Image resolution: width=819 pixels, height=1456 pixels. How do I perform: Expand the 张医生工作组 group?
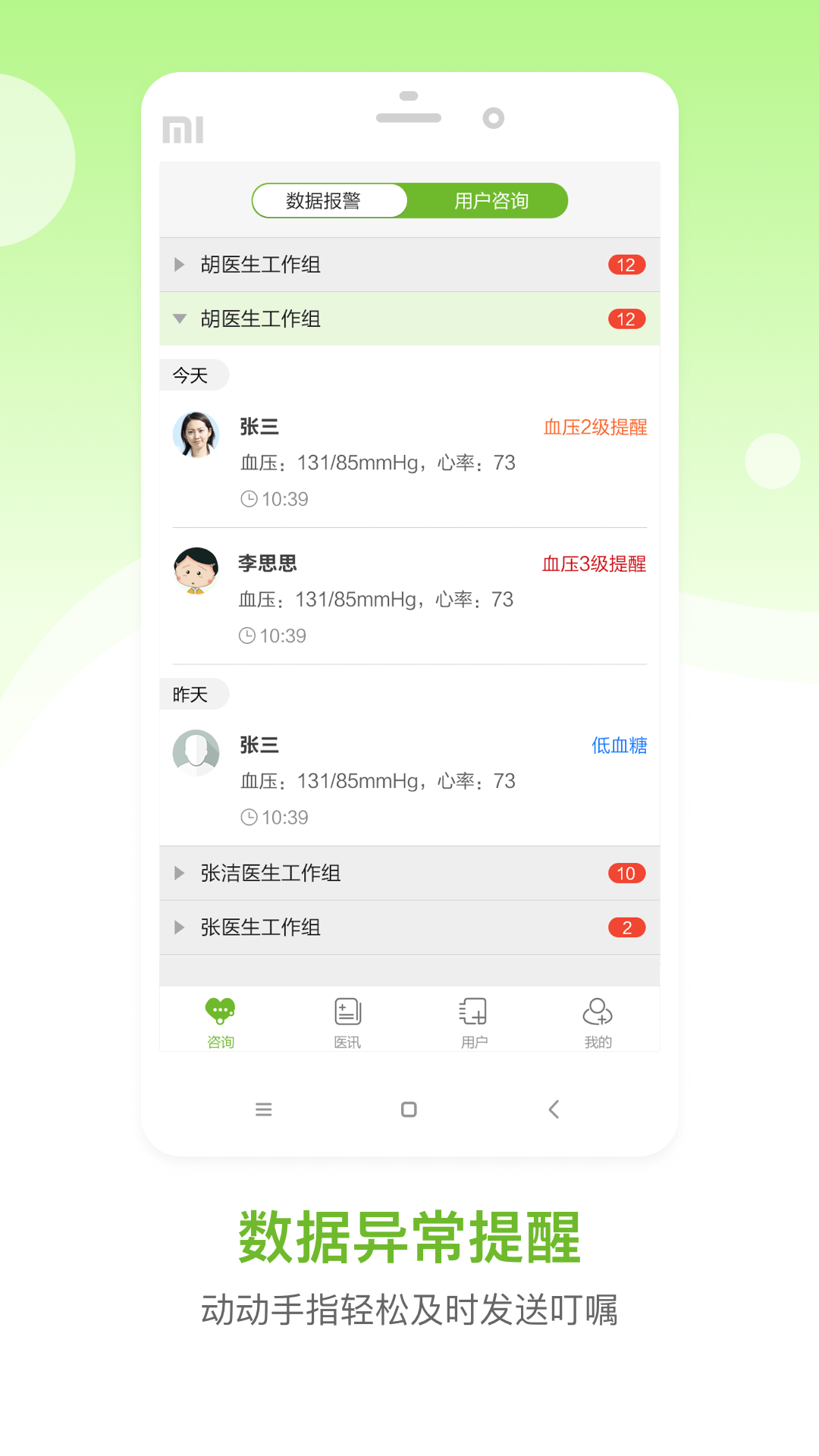(x=179, y=927)
